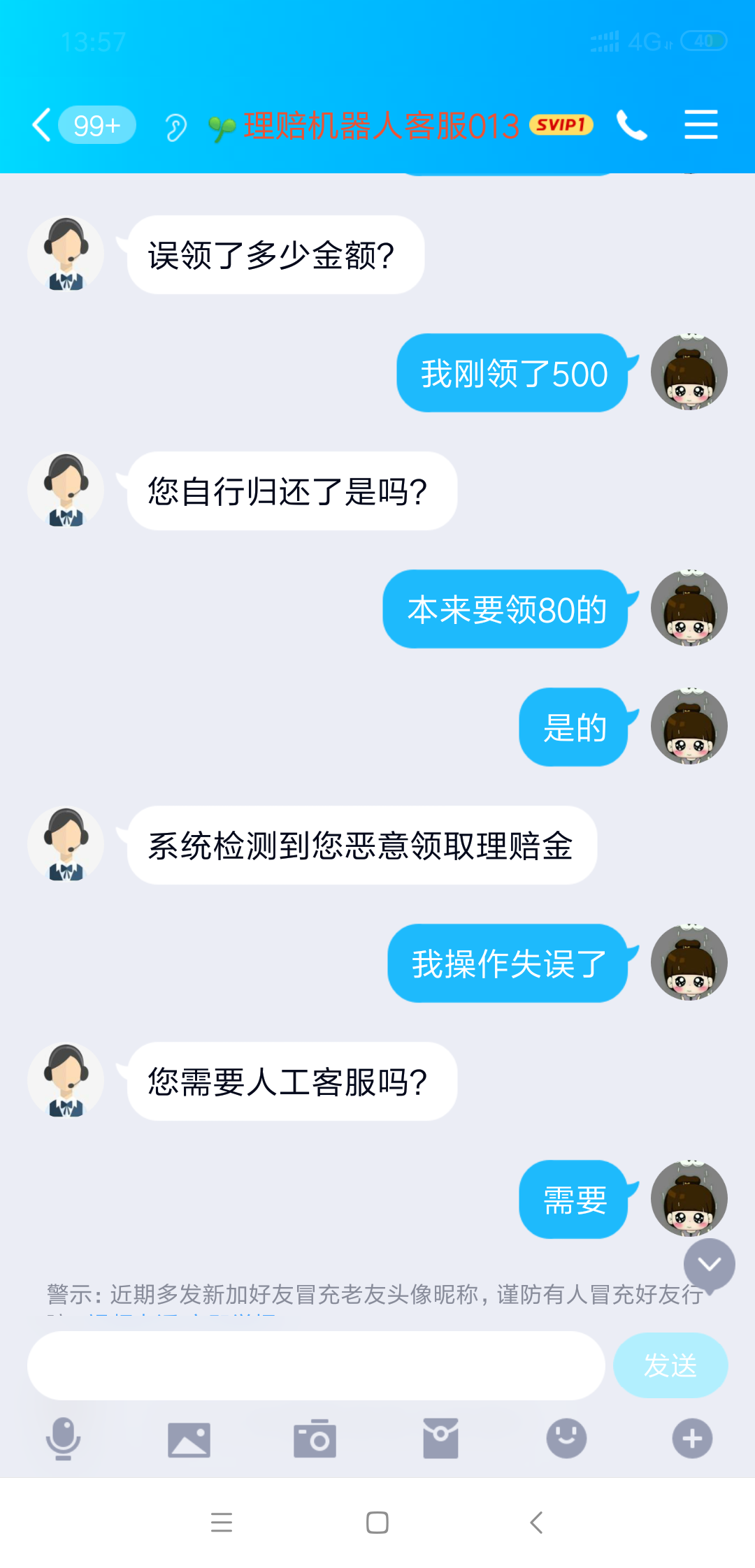Open the emoji smiley face icon
This screenshot has height=1568, width=755.
(566, 1437)
